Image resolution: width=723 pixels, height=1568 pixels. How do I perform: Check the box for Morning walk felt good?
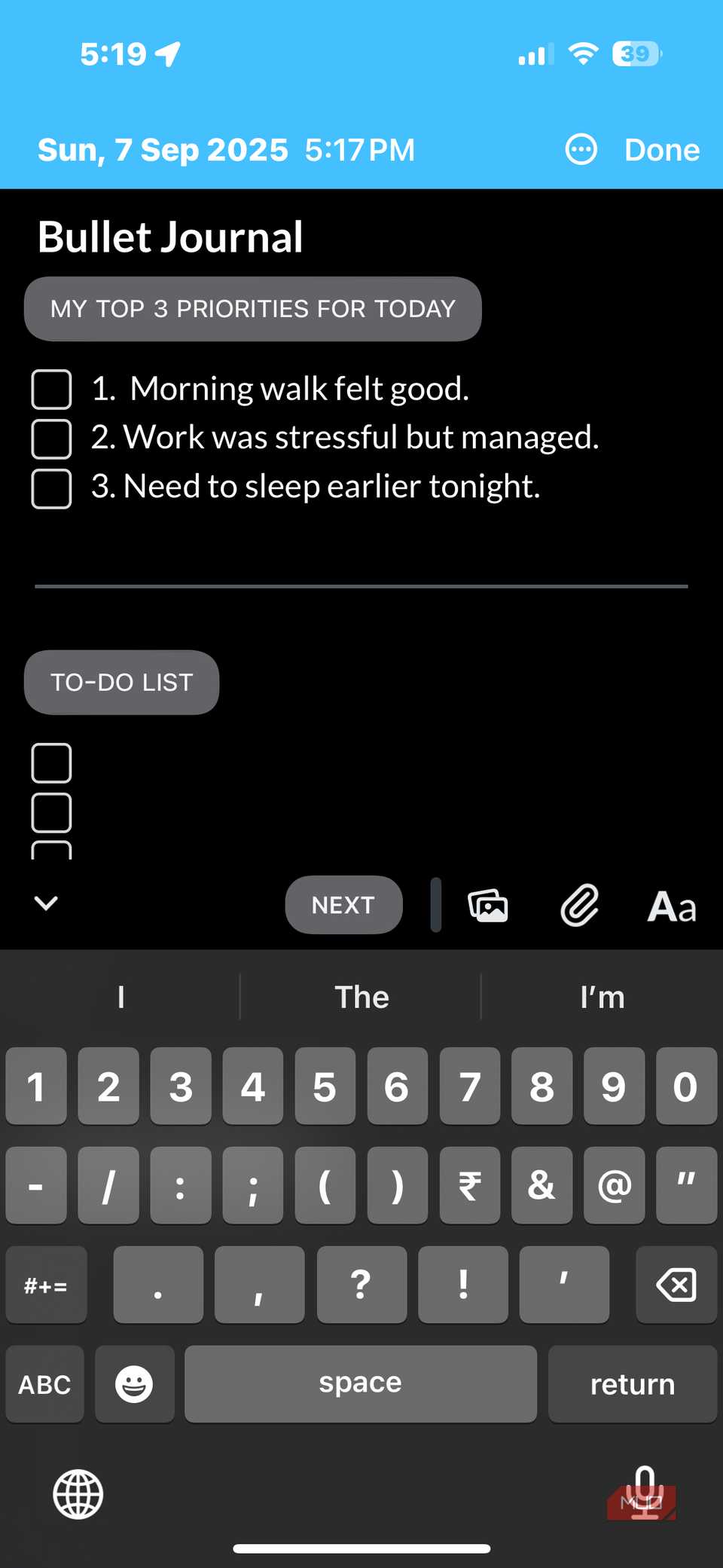(x=51, y=390)
